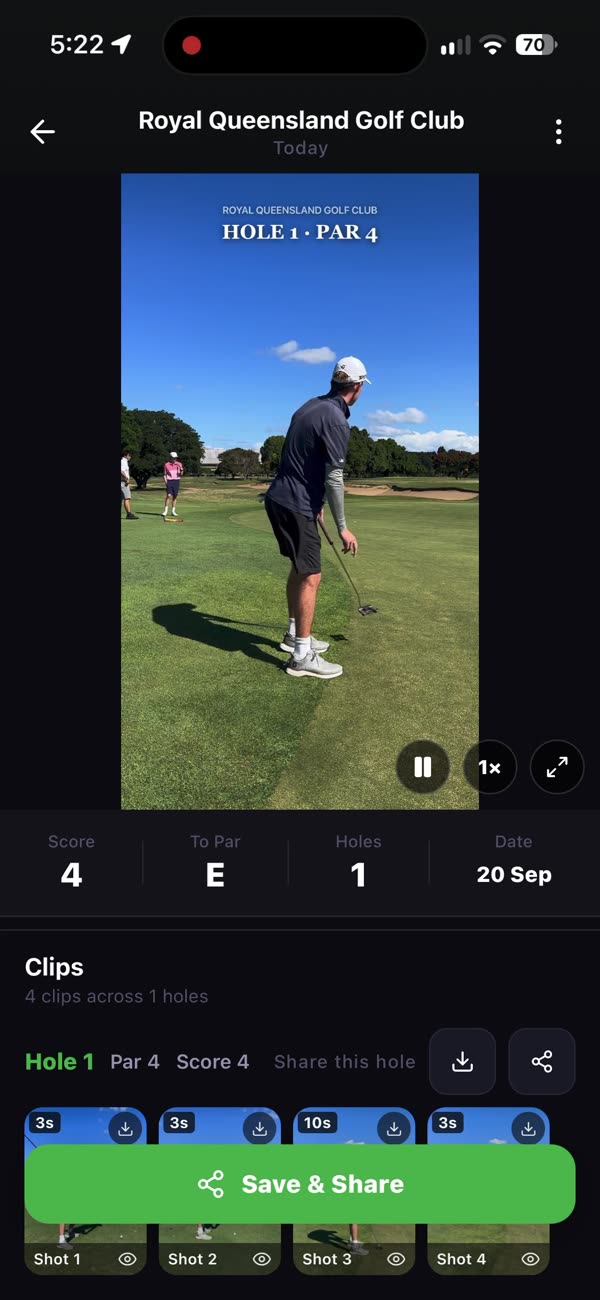
Task: Change the 1× playback speed
Action: point(489,767)
